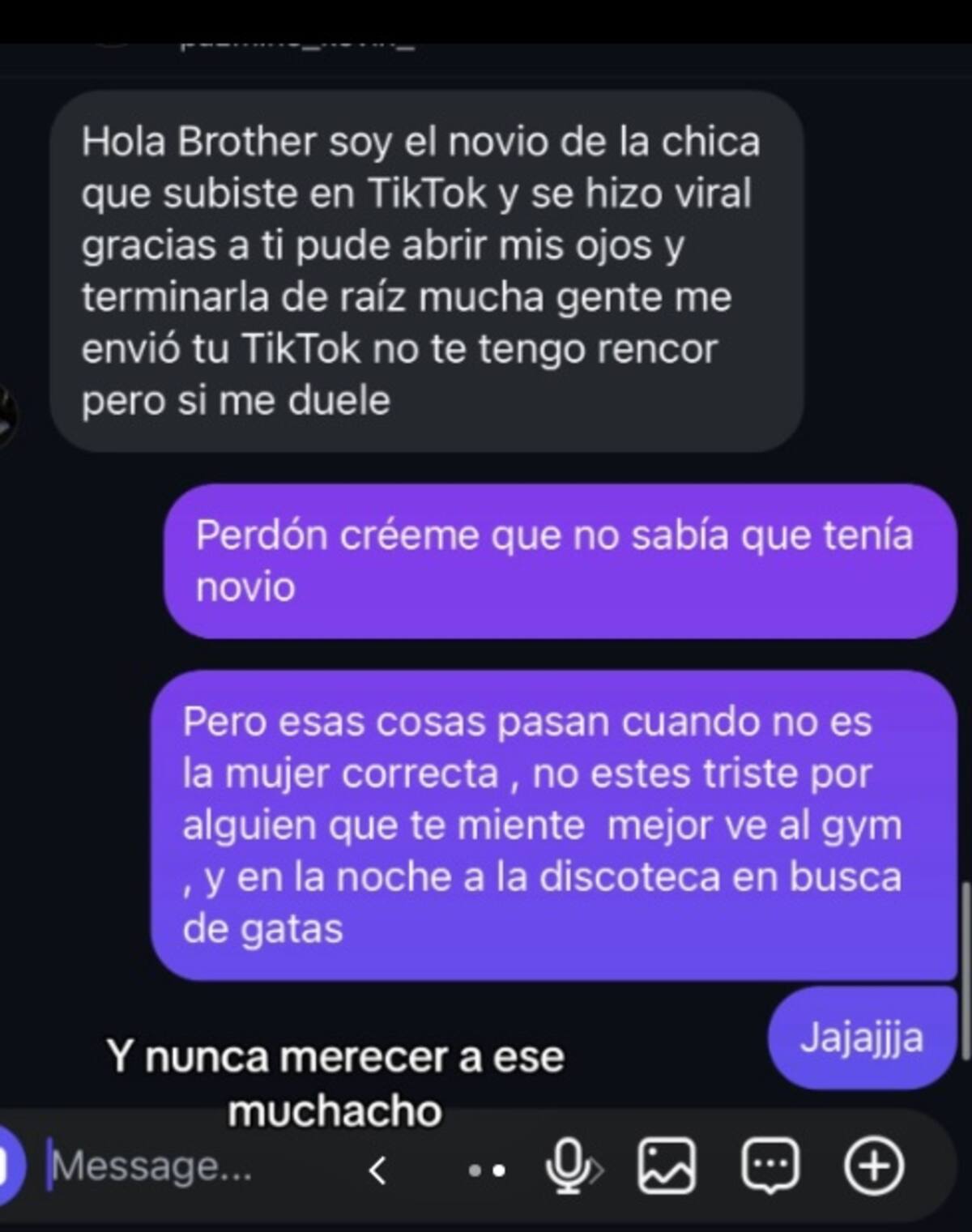Screen dimensions: 972x1232
Task: Open more options with the plus icon
Action: (873, 1166)
